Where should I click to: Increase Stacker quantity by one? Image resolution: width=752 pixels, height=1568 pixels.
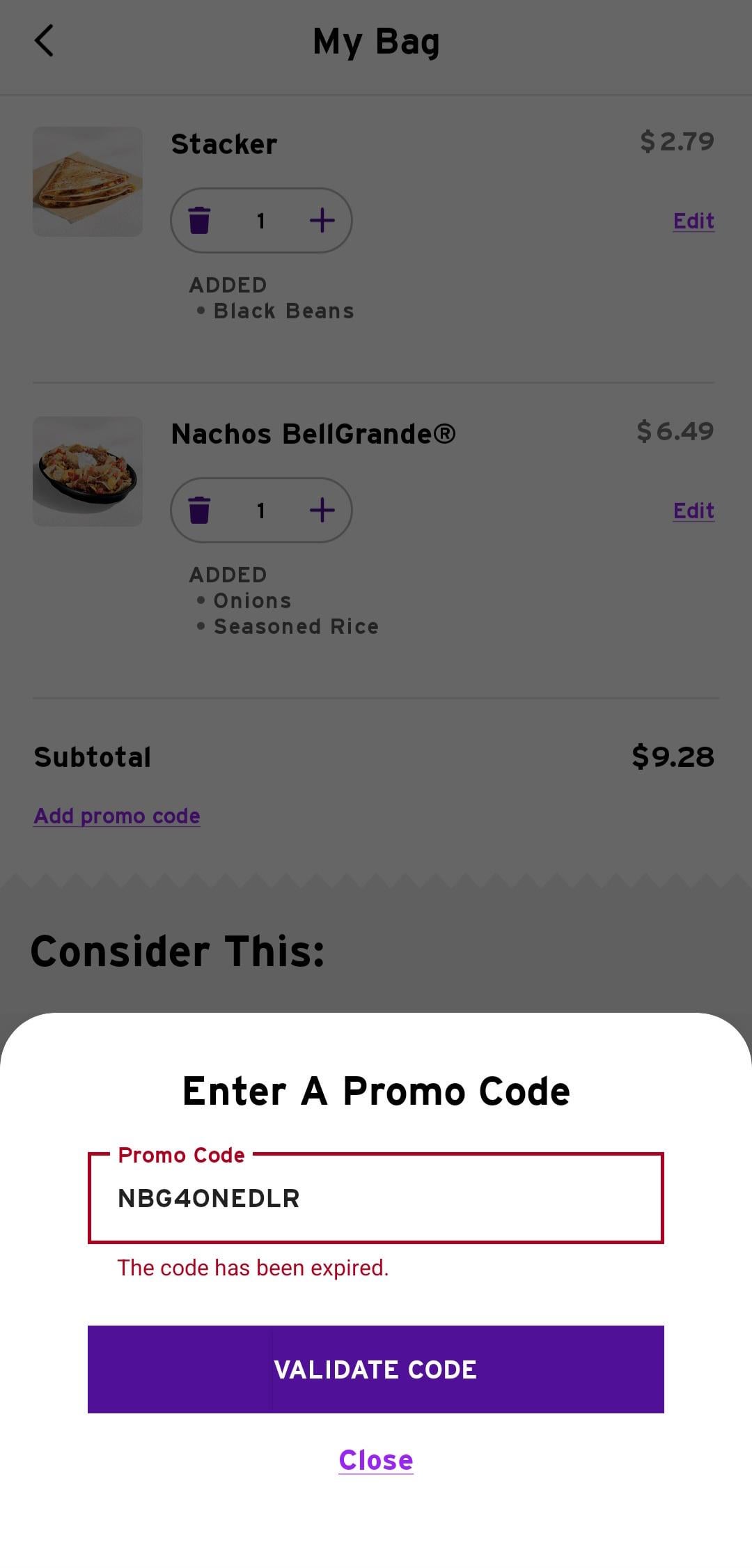tap(322, 221)
